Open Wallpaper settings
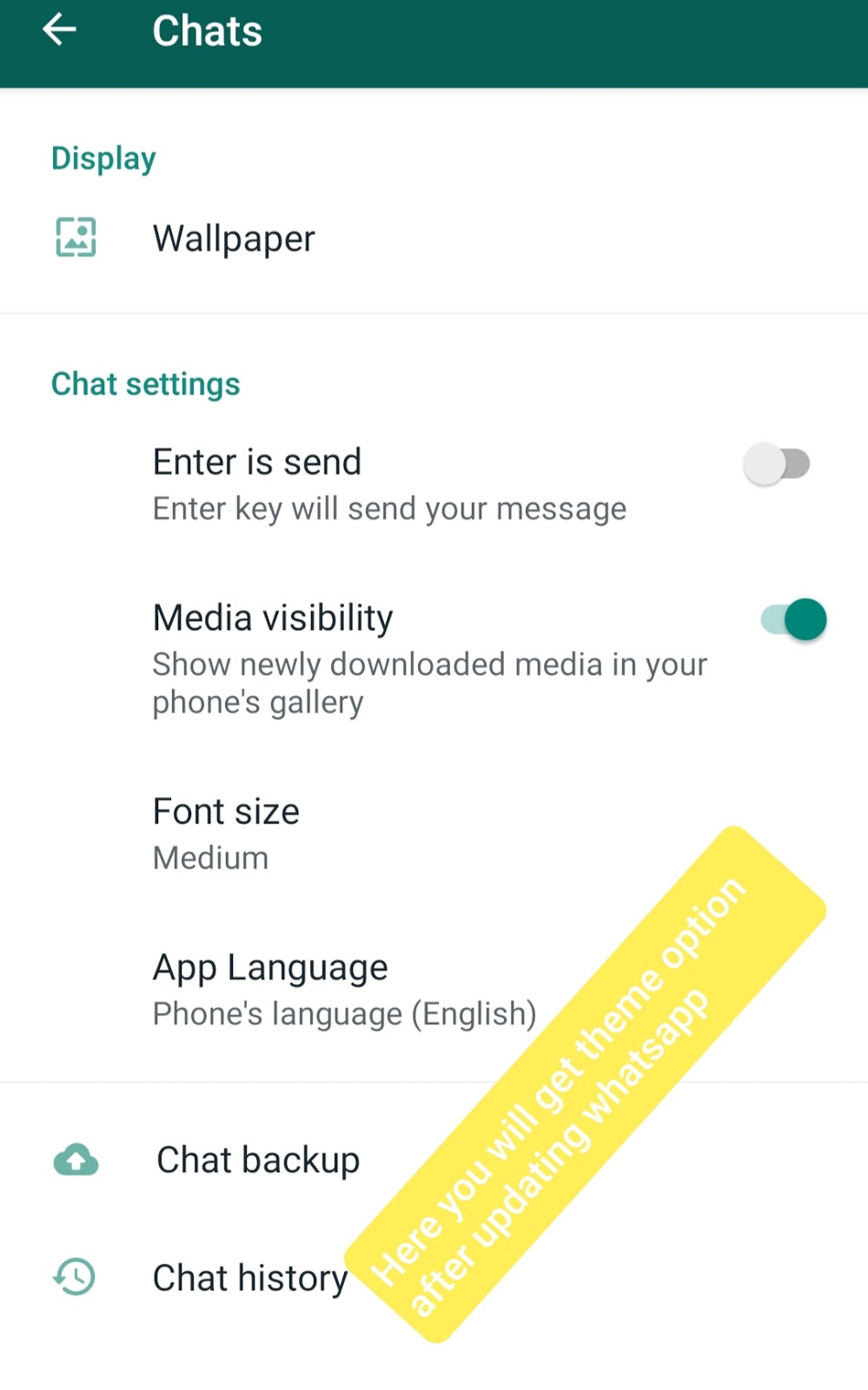 point(234,239)
